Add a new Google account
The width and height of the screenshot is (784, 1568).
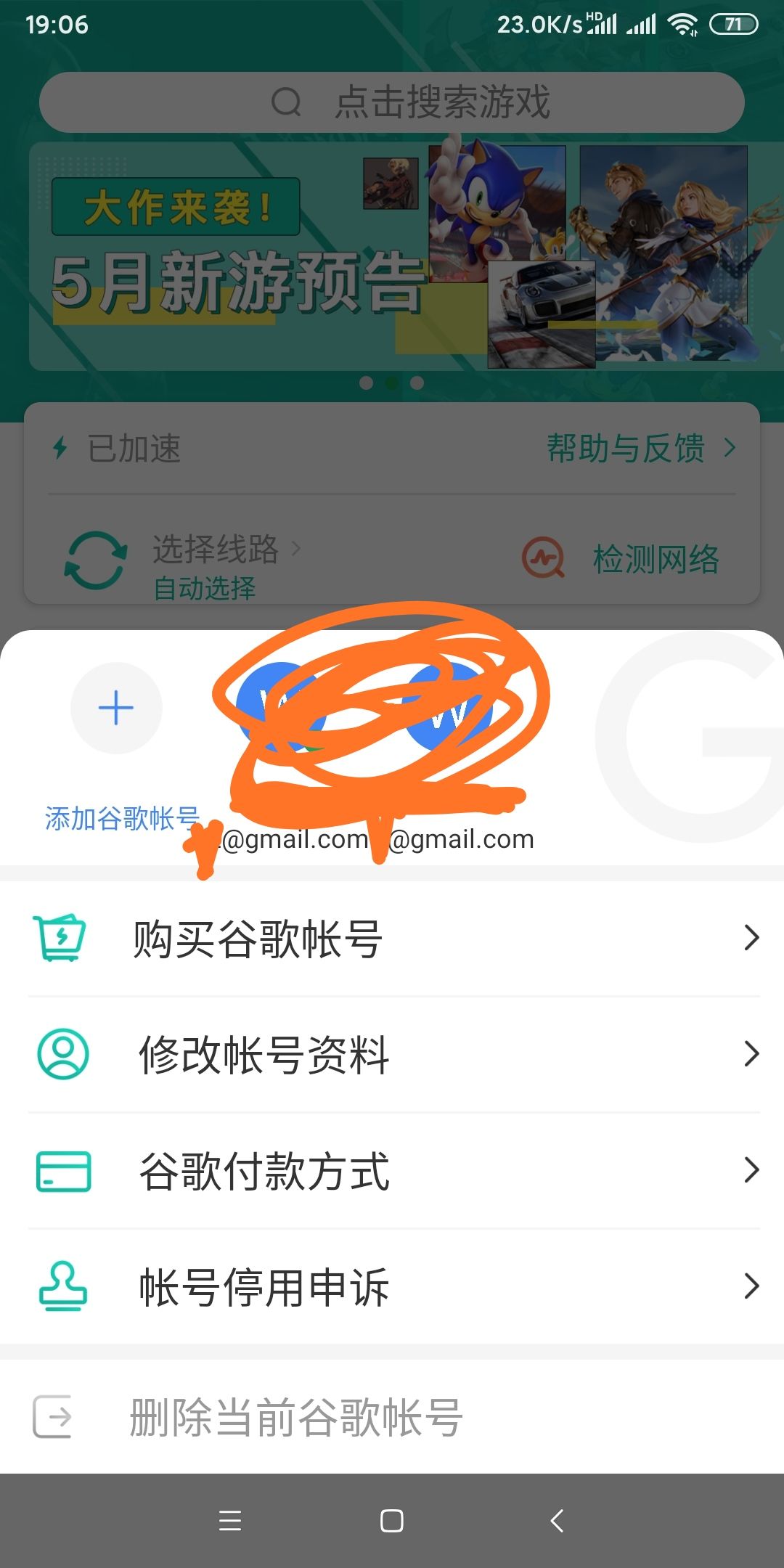click(x=116, y=708)
